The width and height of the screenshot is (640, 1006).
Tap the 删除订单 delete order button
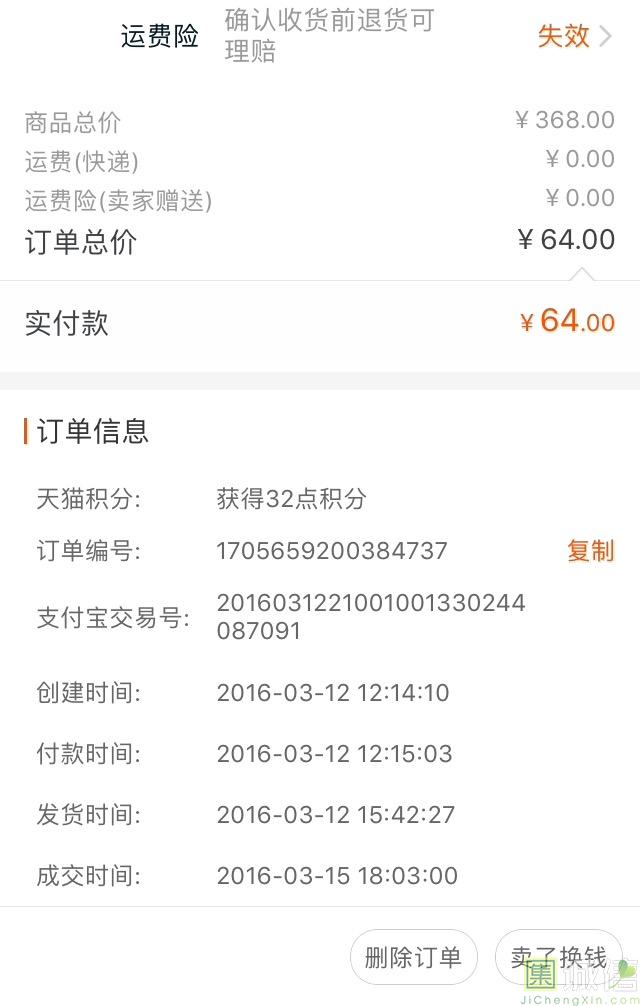(x=413, y=957)
